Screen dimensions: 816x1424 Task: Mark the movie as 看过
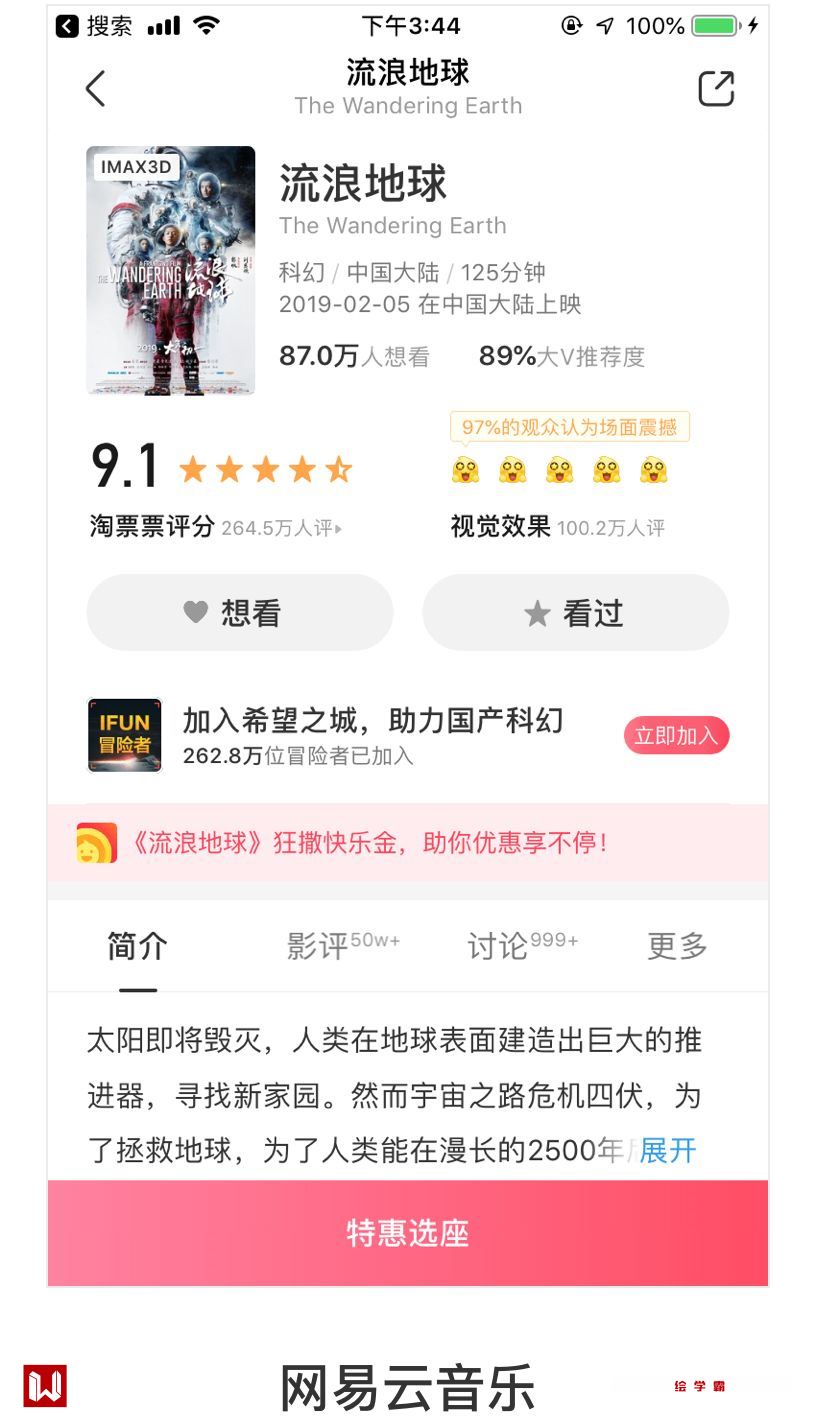click(575, 613)
